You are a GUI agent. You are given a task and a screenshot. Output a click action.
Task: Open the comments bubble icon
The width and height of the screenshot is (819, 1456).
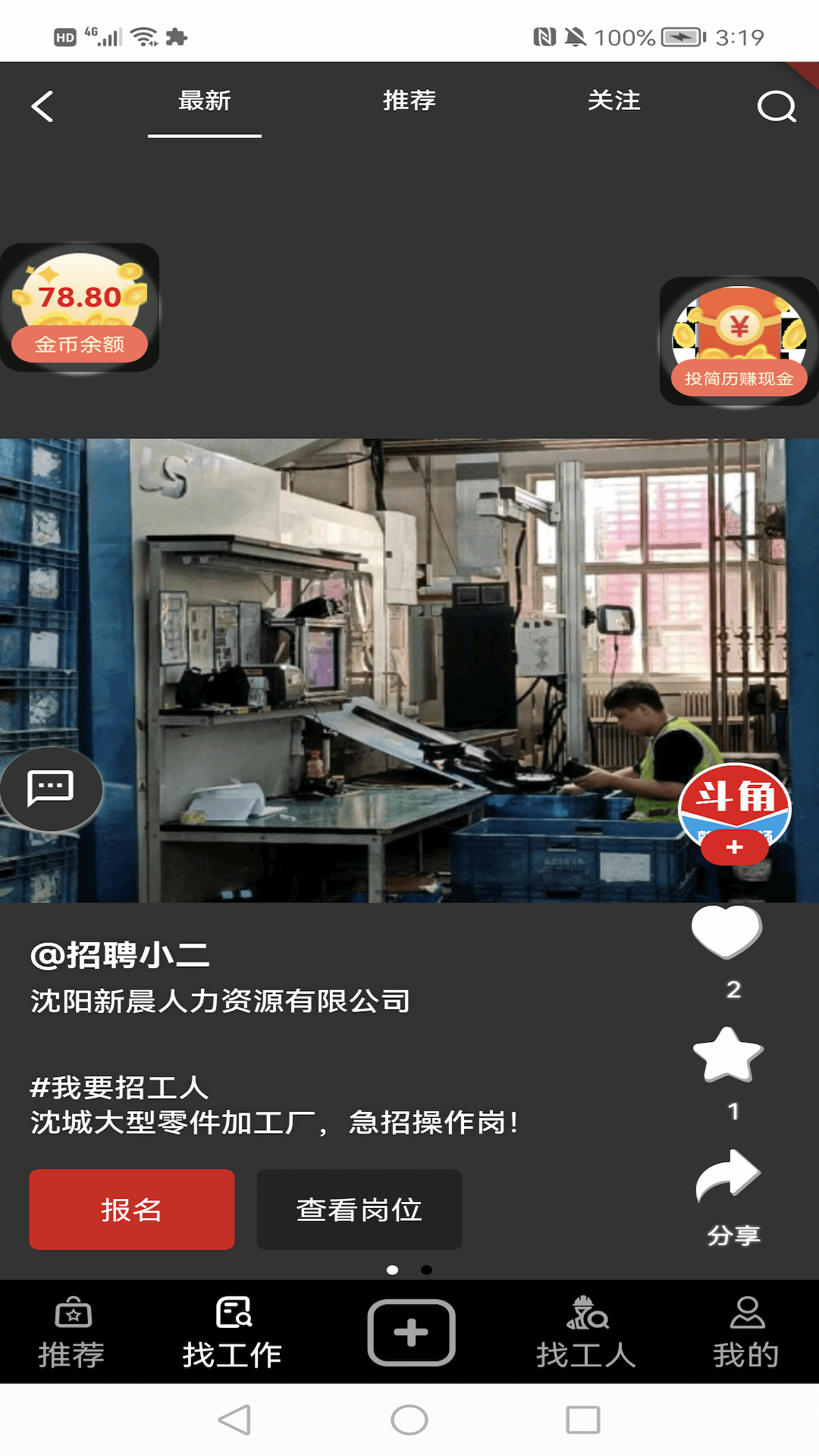[51, 788]
